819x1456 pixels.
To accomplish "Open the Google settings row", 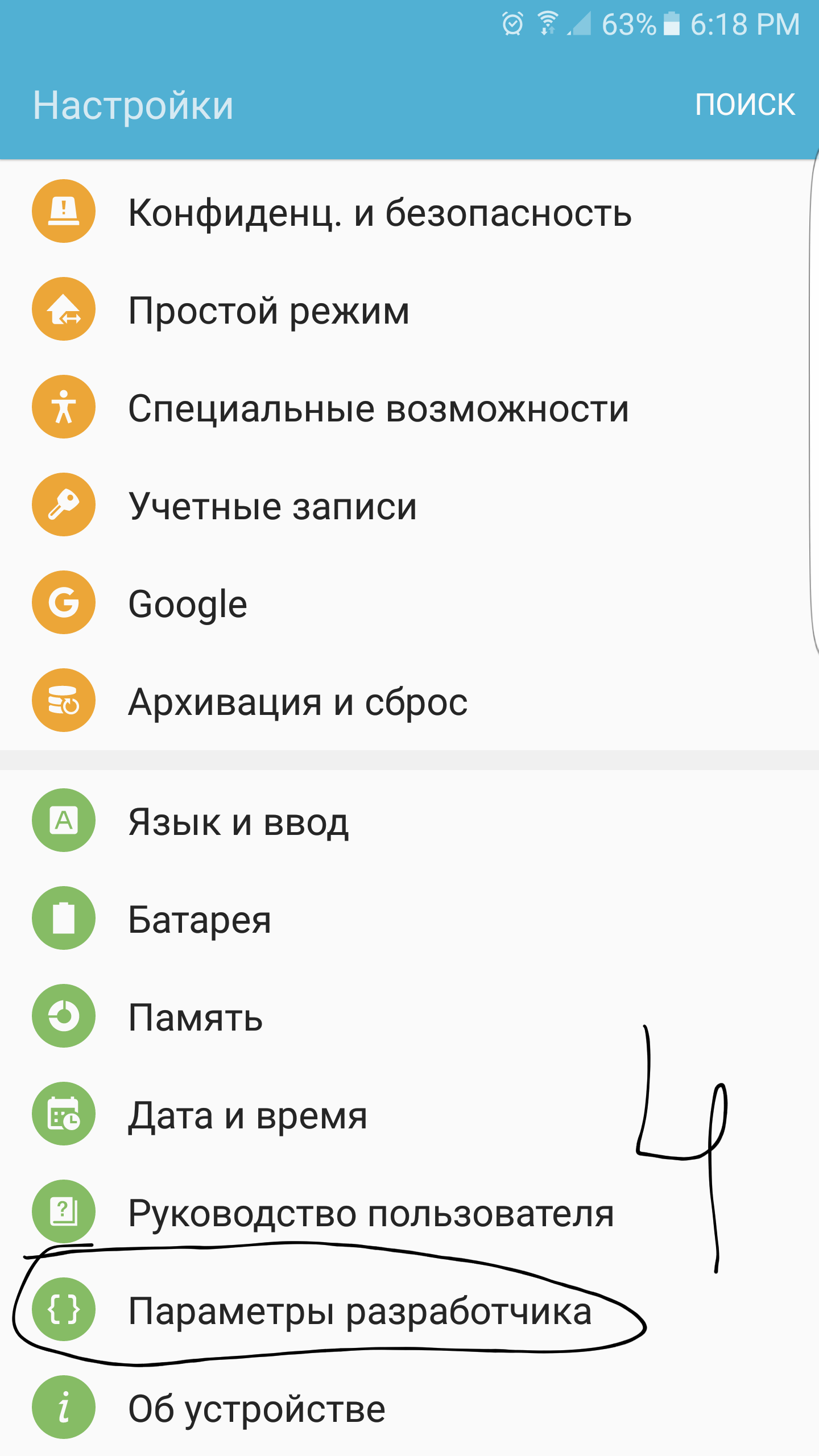I will pyautogui.click(x=188, y=603).
